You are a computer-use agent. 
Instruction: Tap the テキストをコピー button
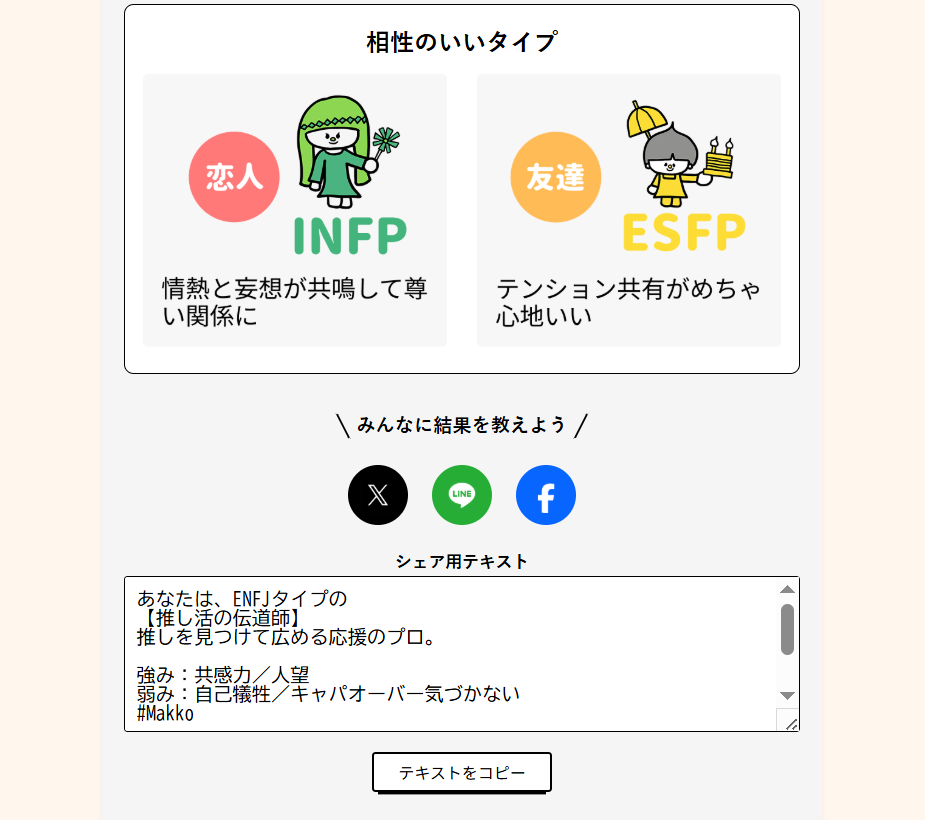462,773
